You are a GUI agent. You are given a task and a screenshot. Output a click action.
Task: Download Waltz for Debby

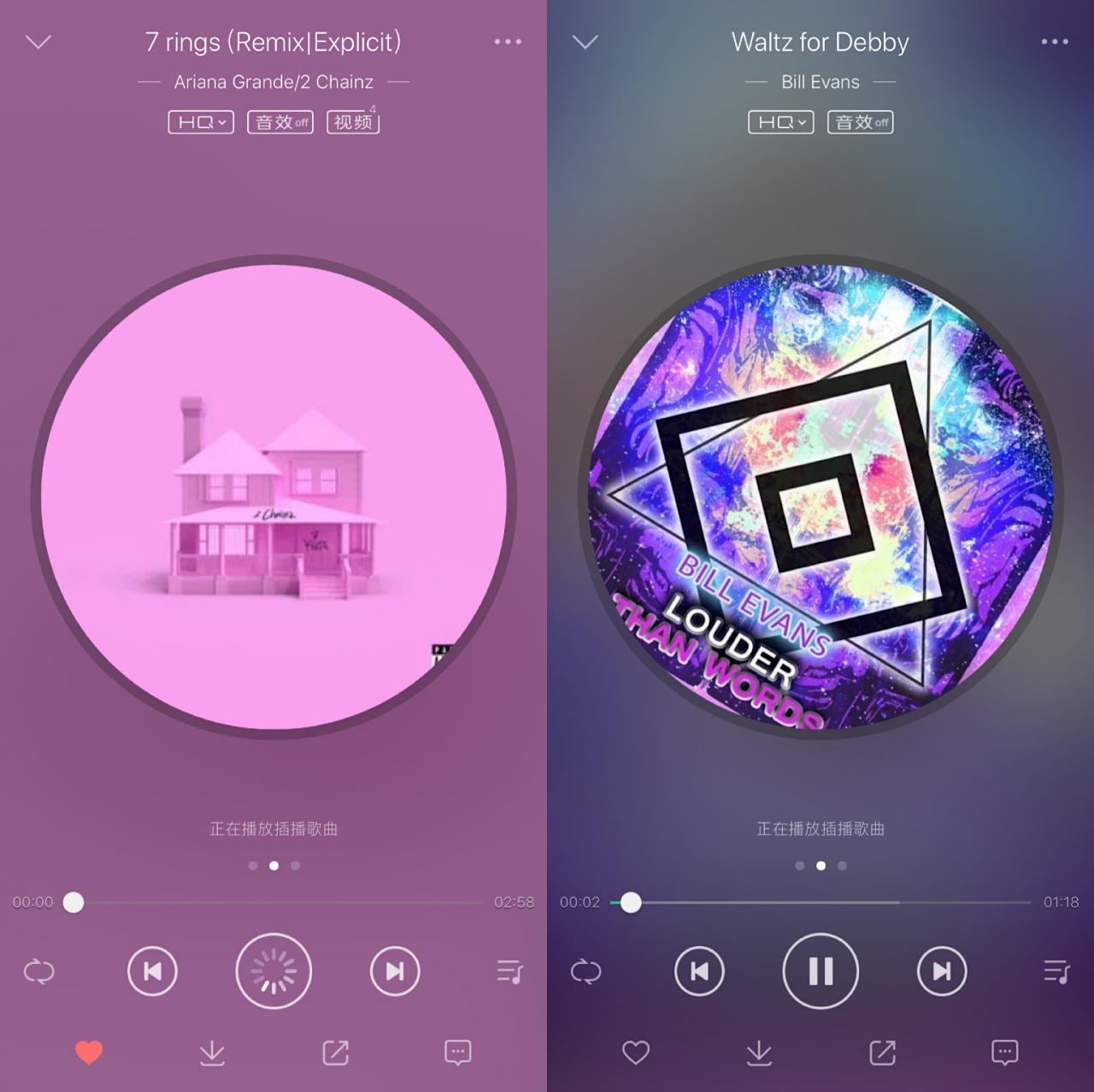pos(759,1053)
